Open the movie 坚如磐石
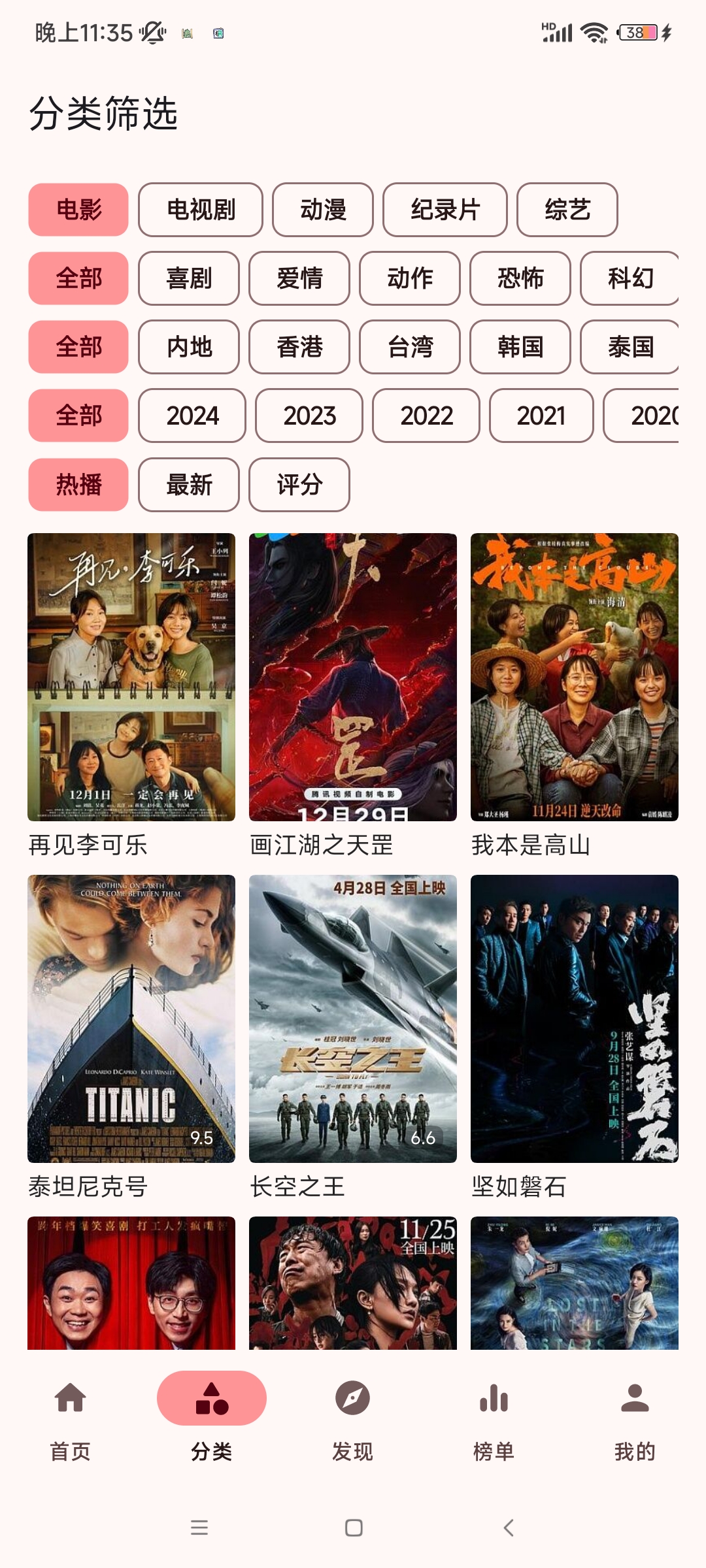 (575, 1019)
